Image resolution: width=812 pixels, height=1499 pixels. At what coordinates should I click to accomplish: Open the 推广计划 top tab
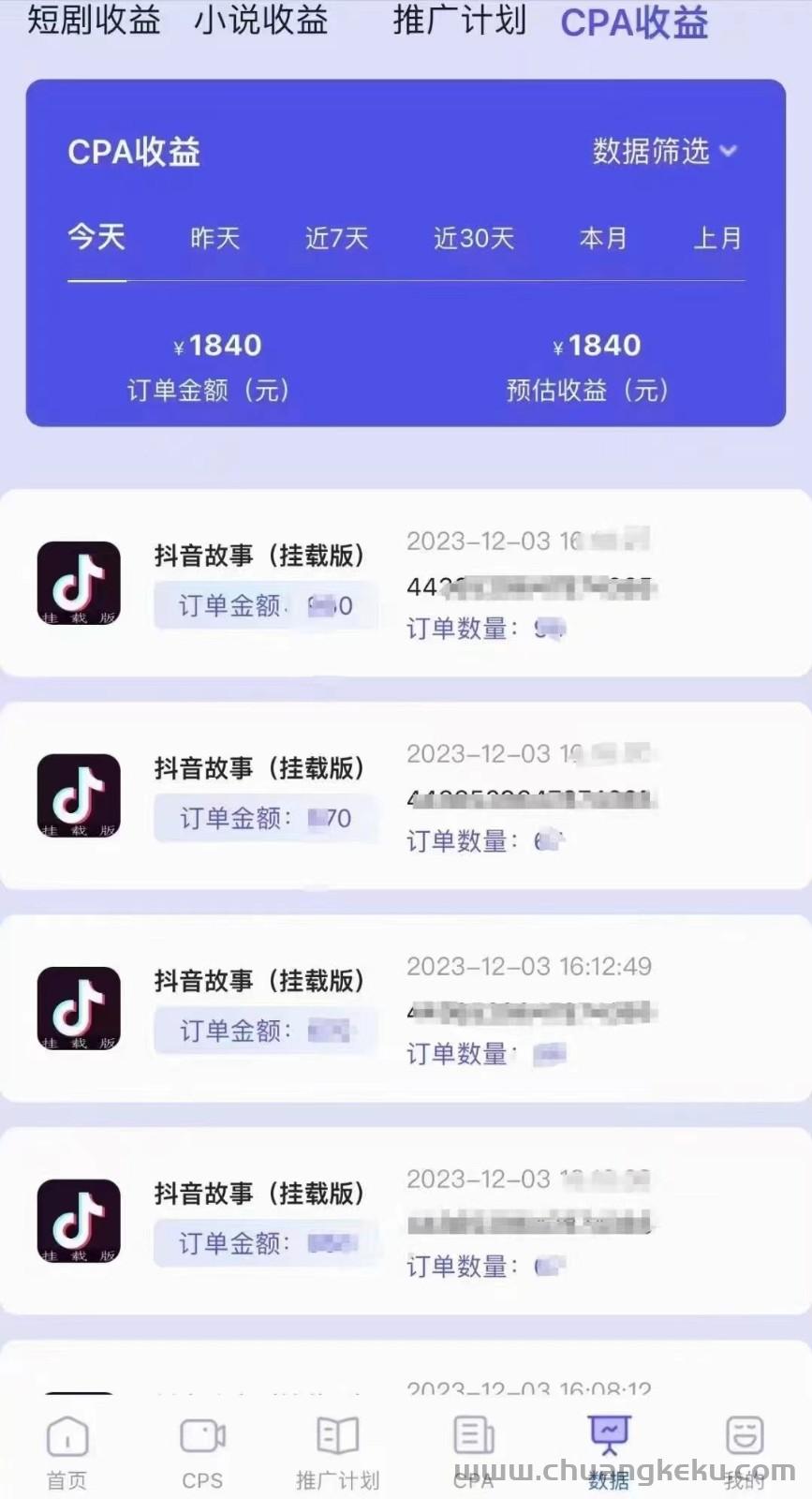point(460,20)
